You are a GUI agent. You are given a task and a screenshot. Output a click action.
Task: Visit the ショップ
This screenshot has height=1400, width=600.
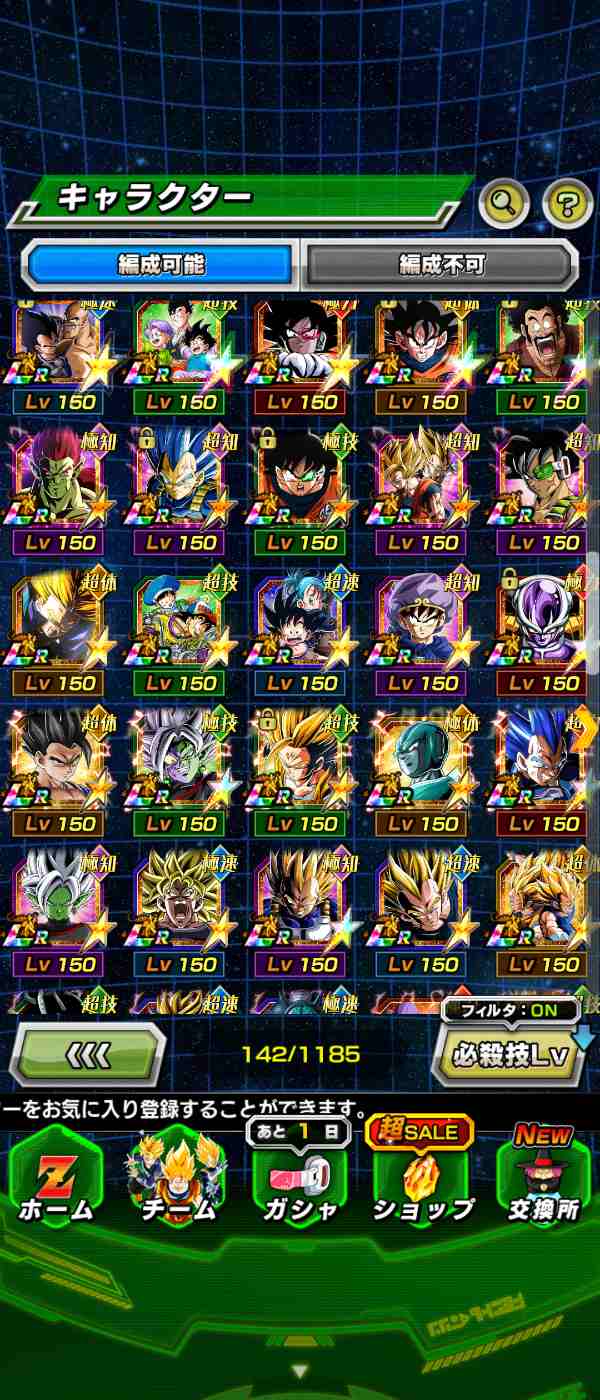(421, 1178)
